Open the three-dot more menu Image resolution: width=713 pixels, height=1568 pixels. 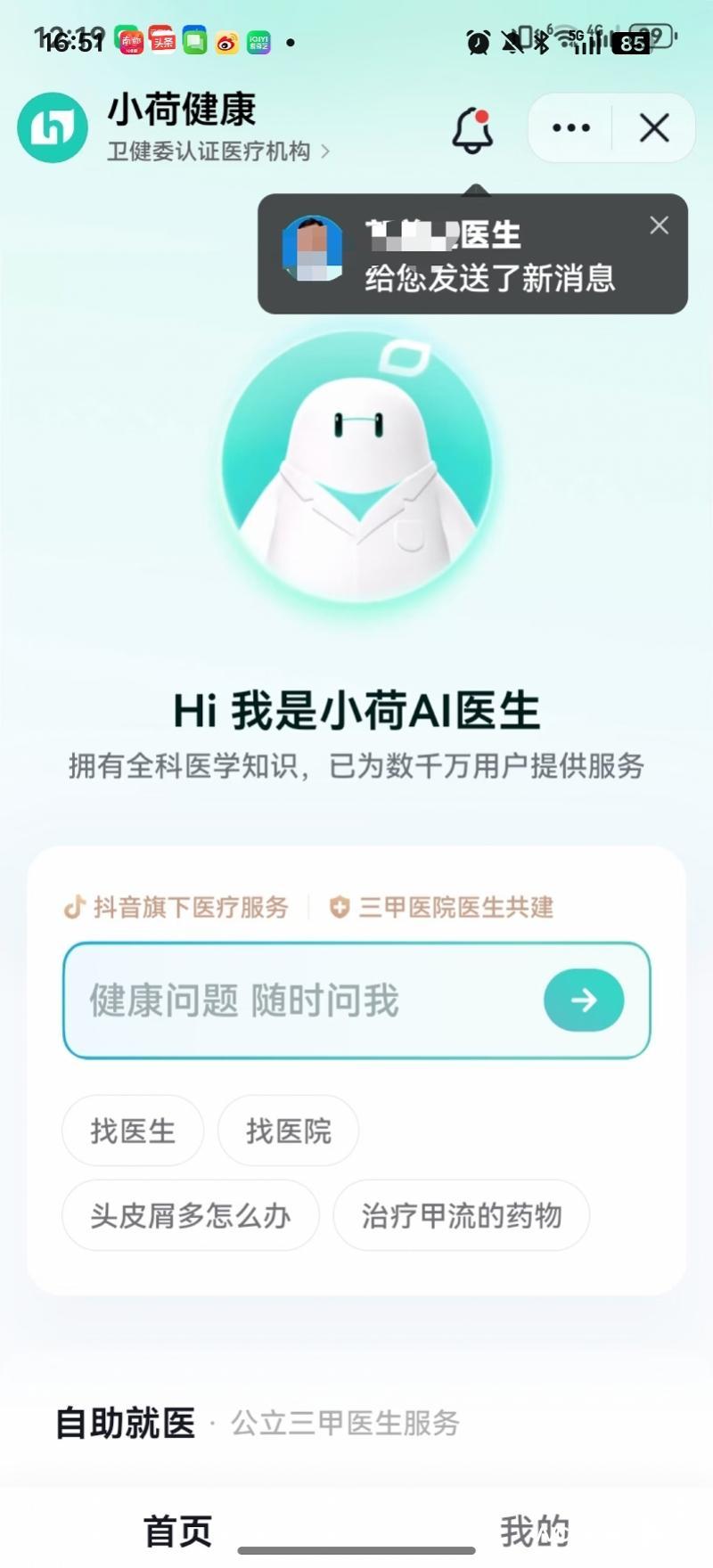(570, 128)
